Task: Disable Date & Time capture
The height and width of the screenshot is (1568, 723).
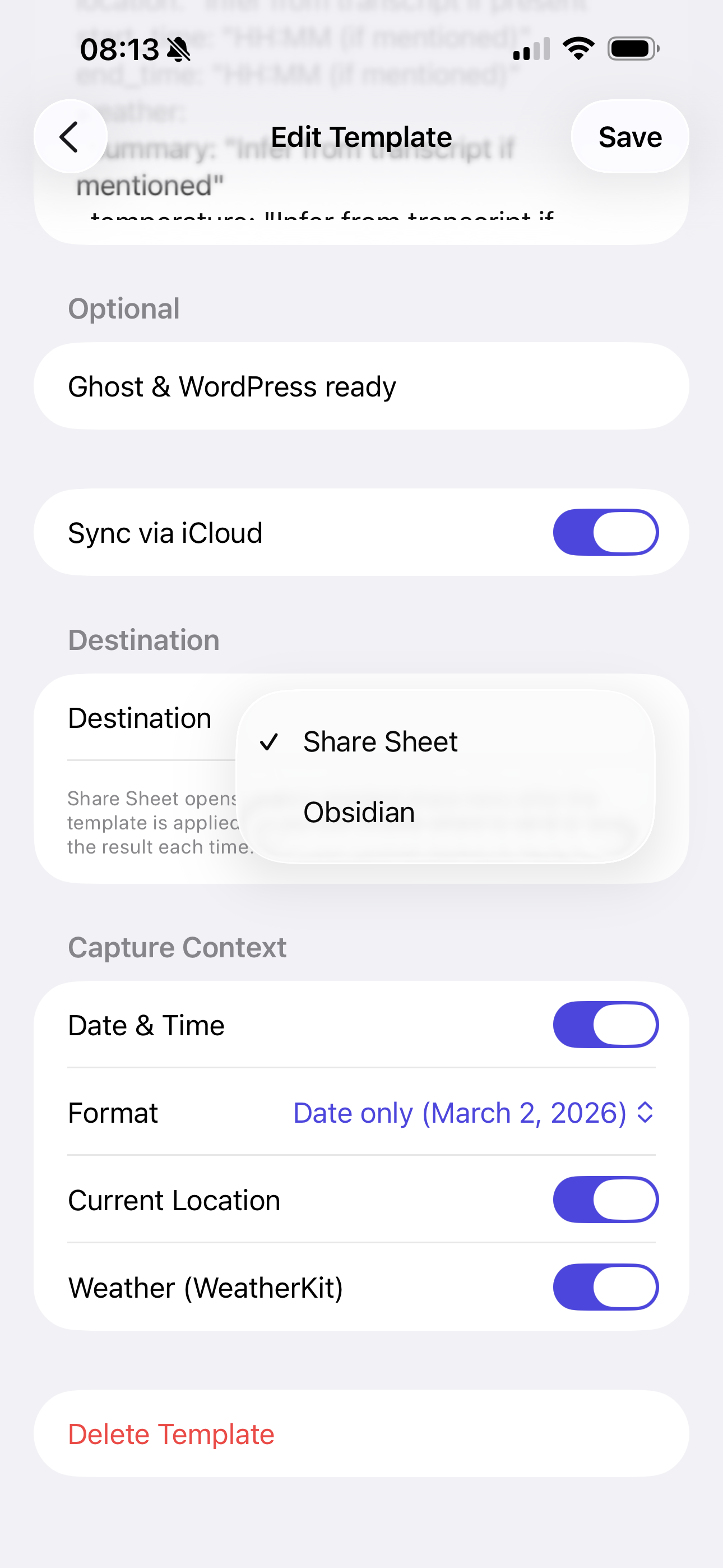Action: point(605,1025)
